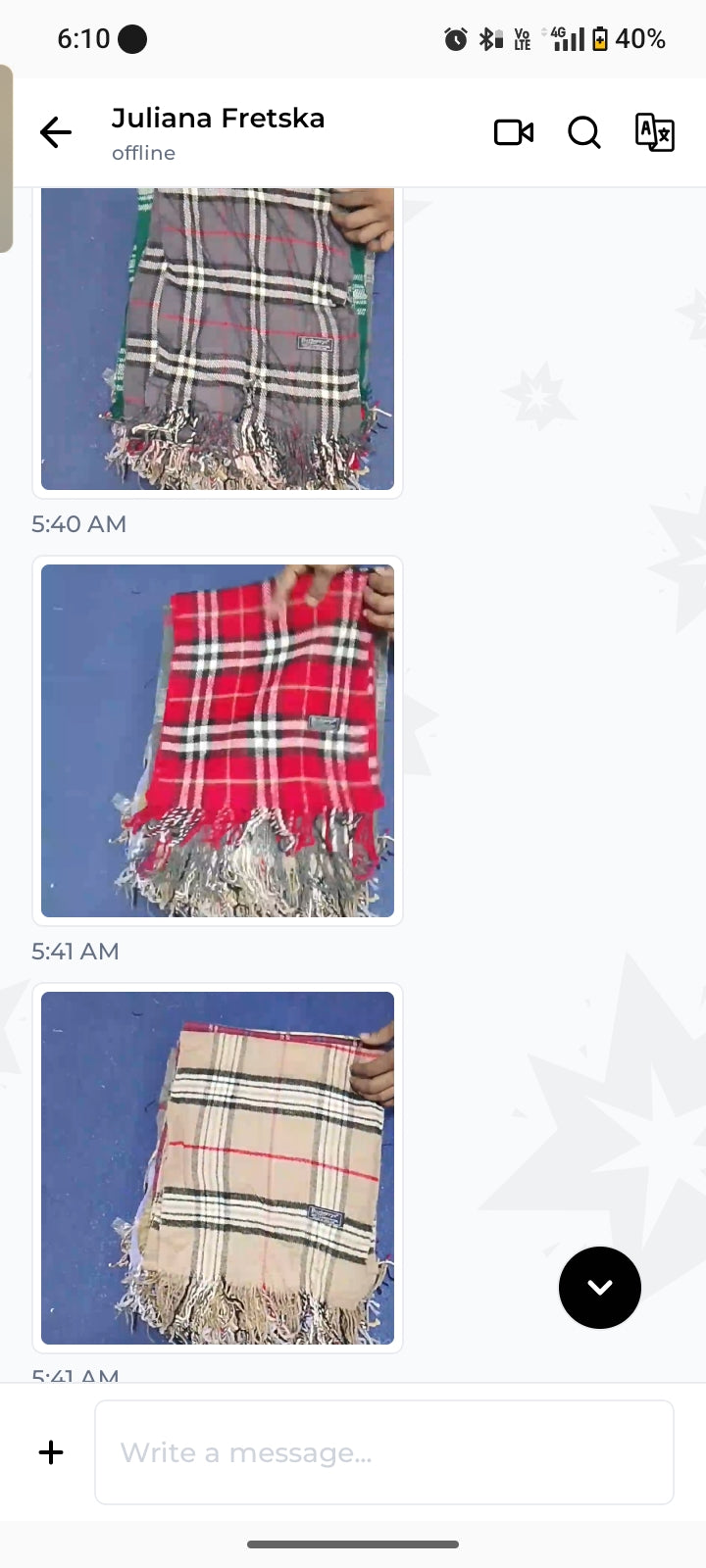
Task: Open the beige plaid scarf picture
Action: coord(218,1168)
